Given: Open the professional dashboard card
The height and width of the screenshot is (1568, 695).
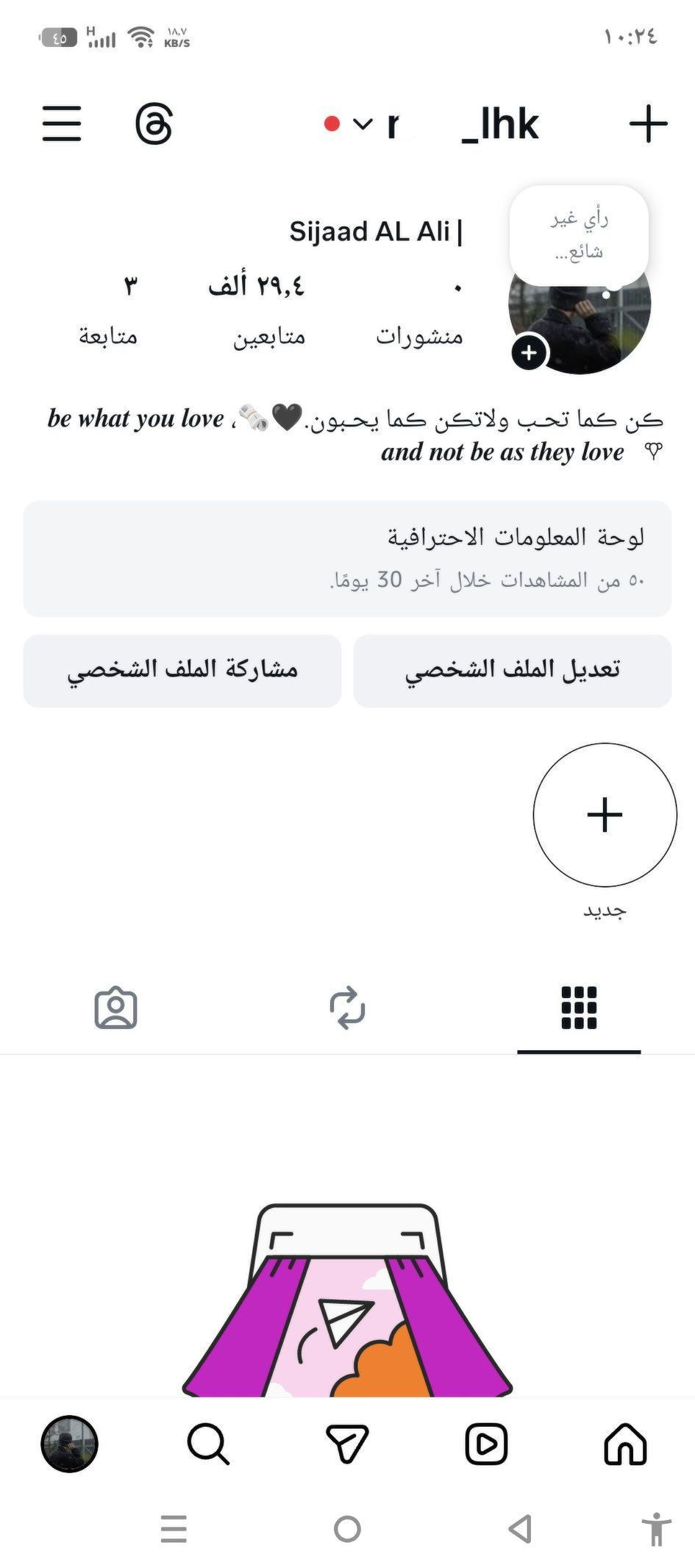Looking at the screenshot, I should point(347,559).
